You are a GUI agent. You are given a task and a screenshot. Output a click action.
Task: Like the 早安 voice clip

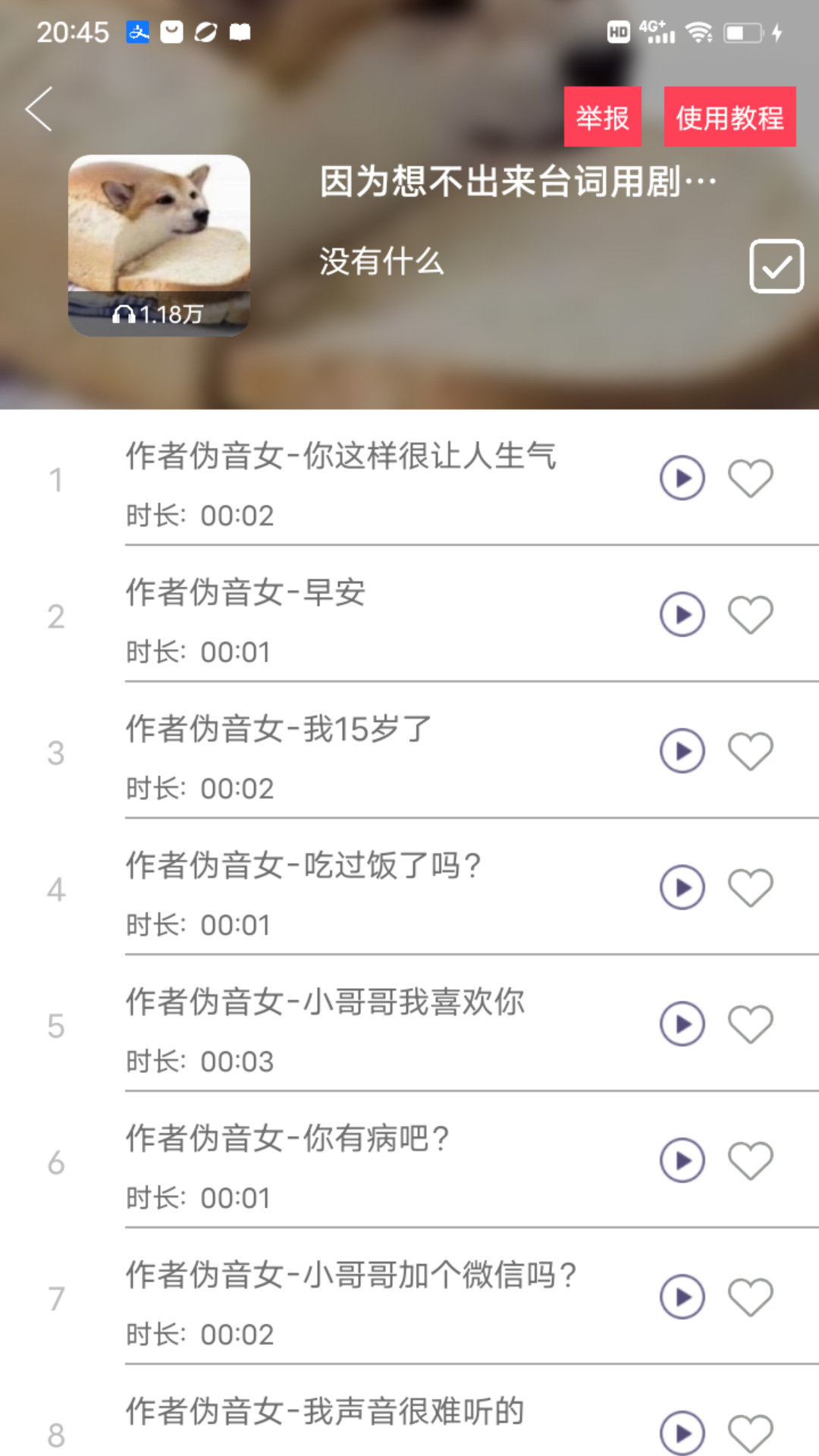[x=751, y=614]
